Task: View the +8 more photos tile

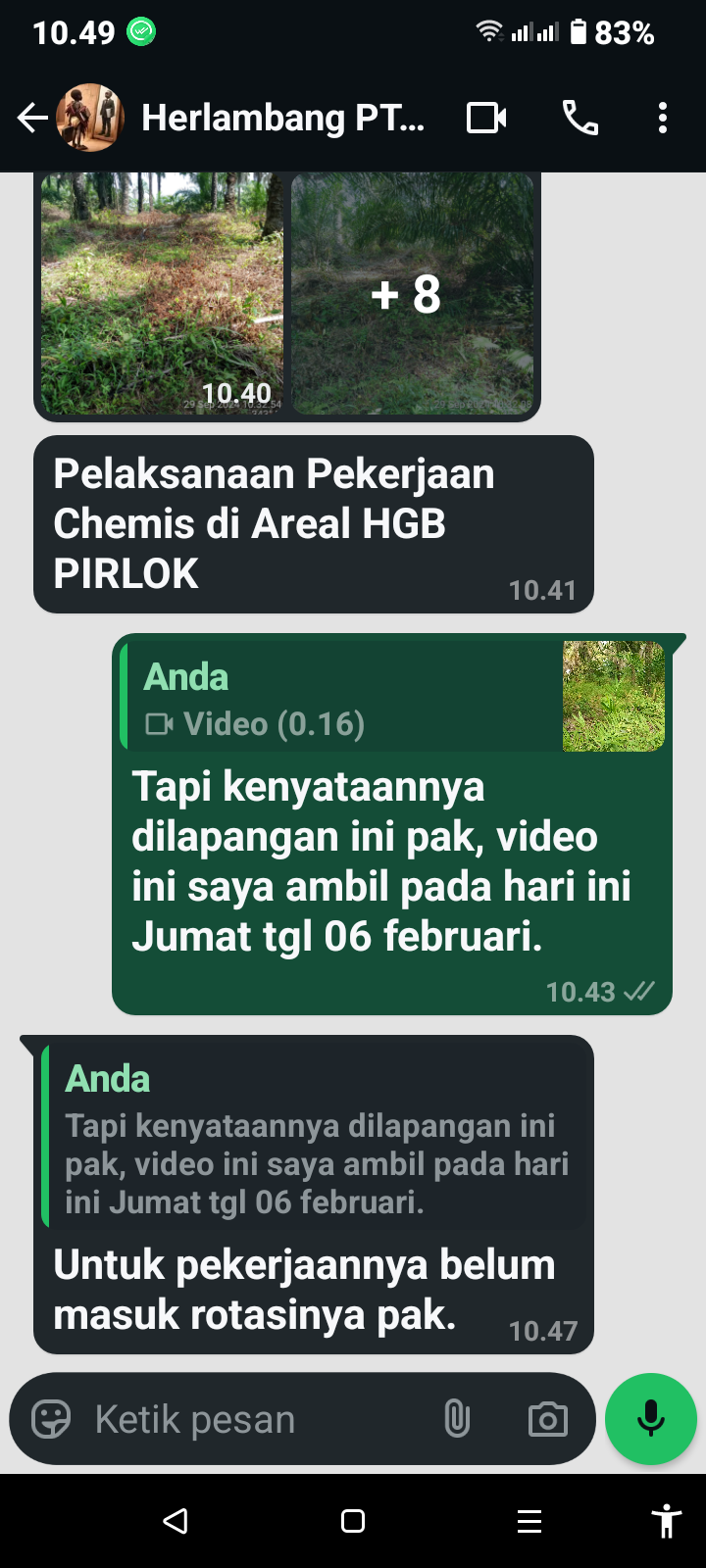Action: 413,292
